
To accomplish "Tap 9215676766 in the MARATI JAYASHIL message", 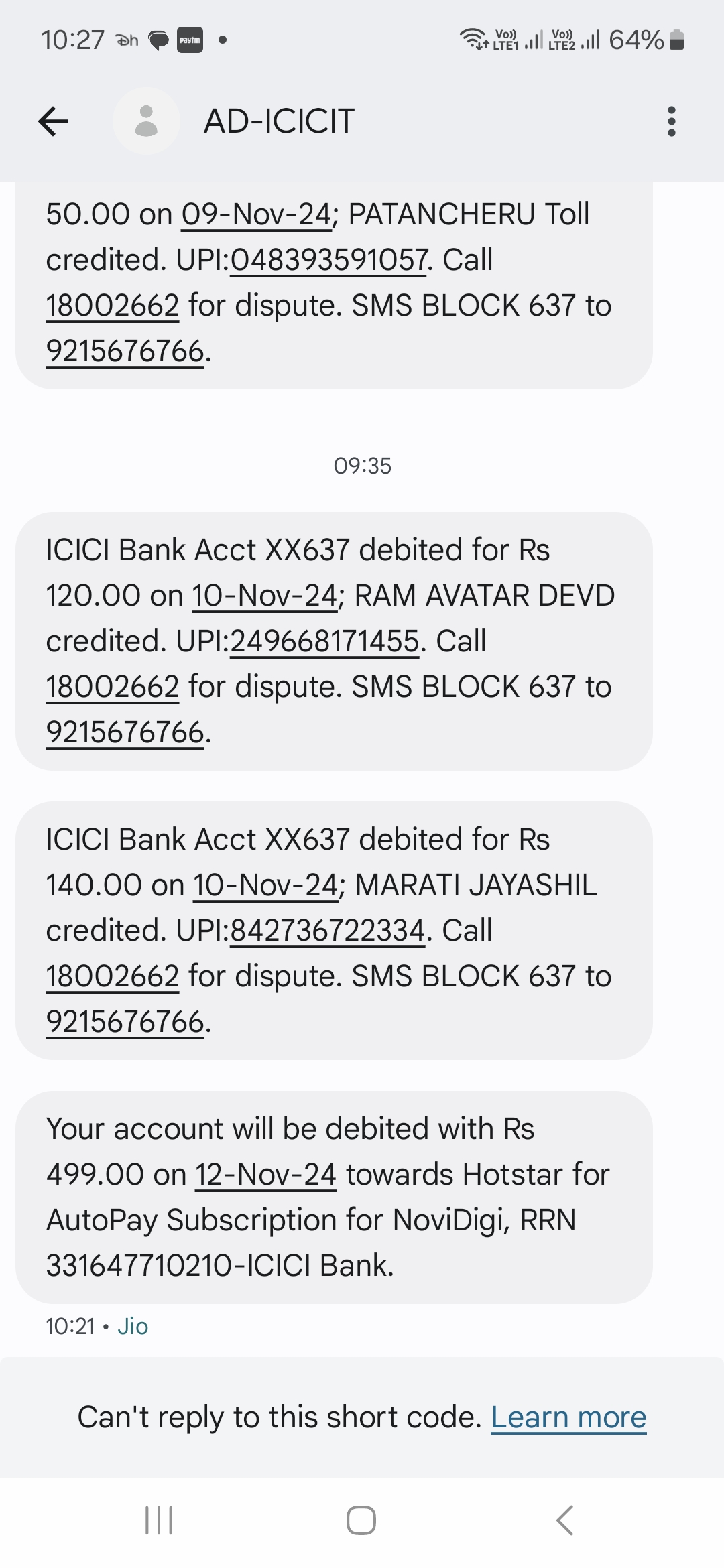I will pos(125,1023).
